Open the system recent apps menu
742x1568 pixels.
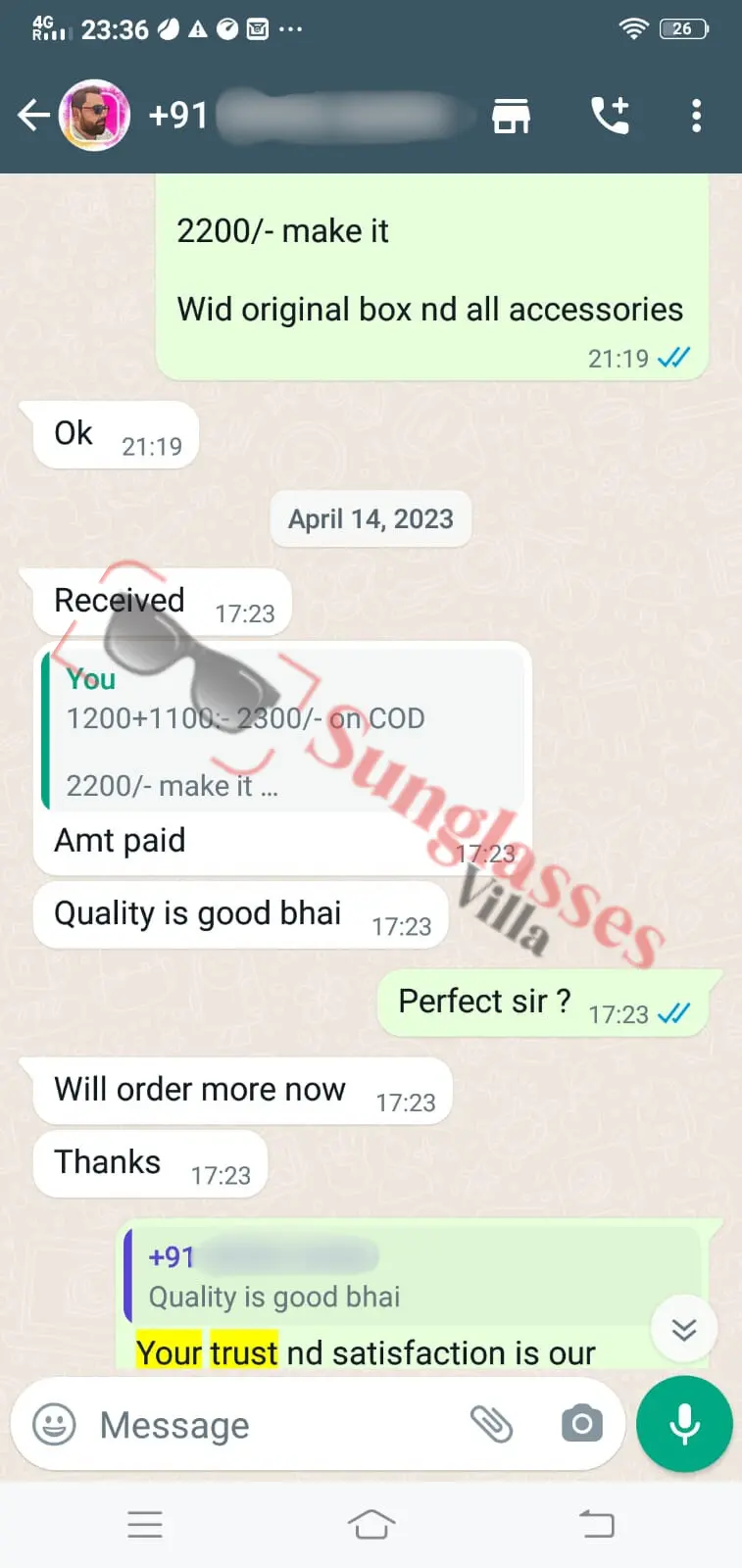point(145,1525)
